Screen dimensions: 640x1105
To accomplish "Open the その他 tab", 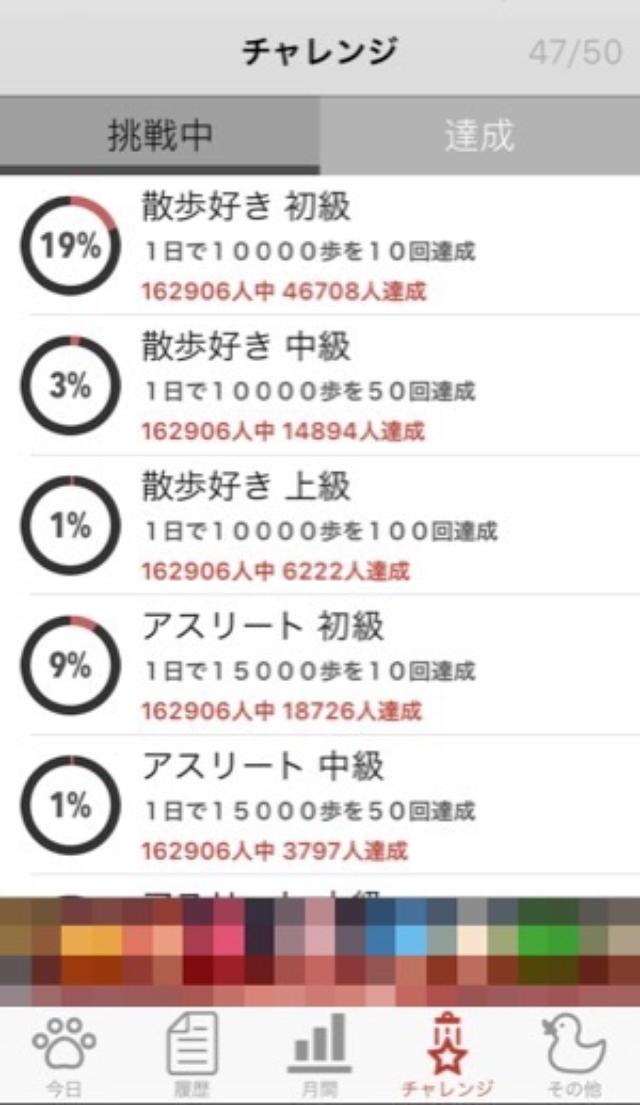I will click(x=574, y=1056).
